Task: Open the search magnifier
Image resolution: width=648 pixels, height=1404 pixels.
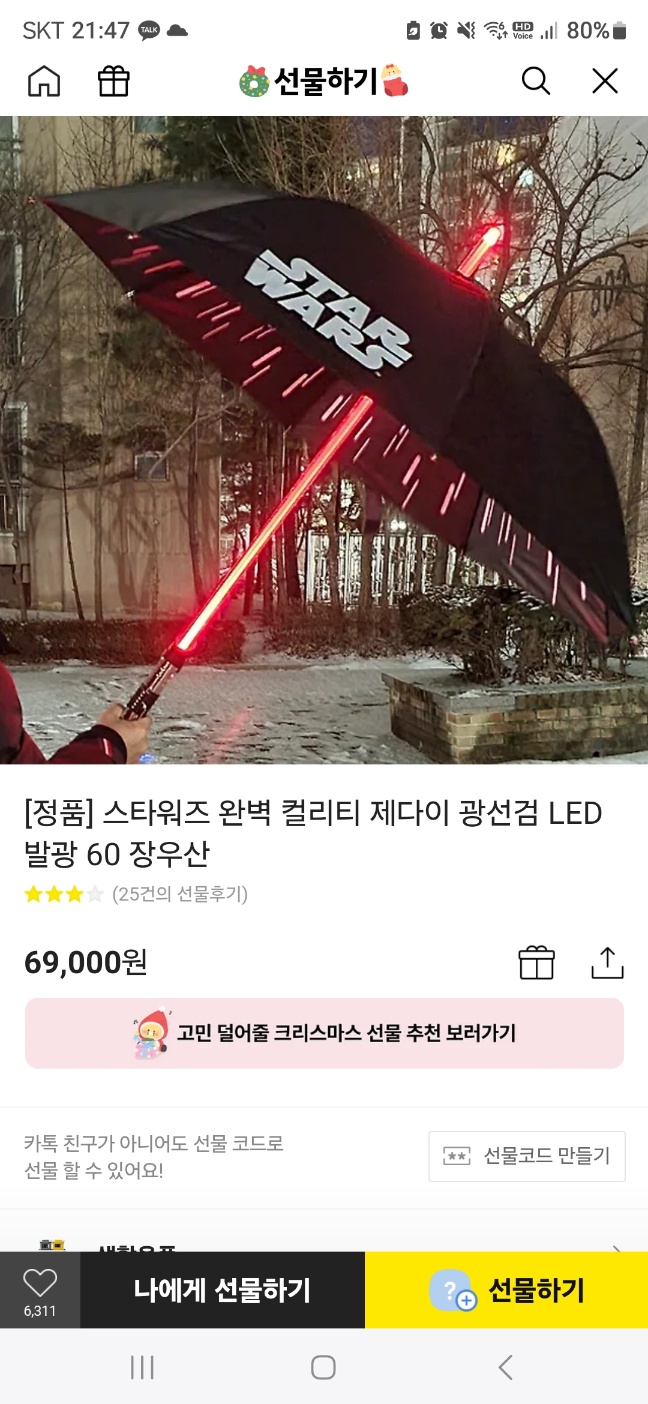Action: point(536,81)
